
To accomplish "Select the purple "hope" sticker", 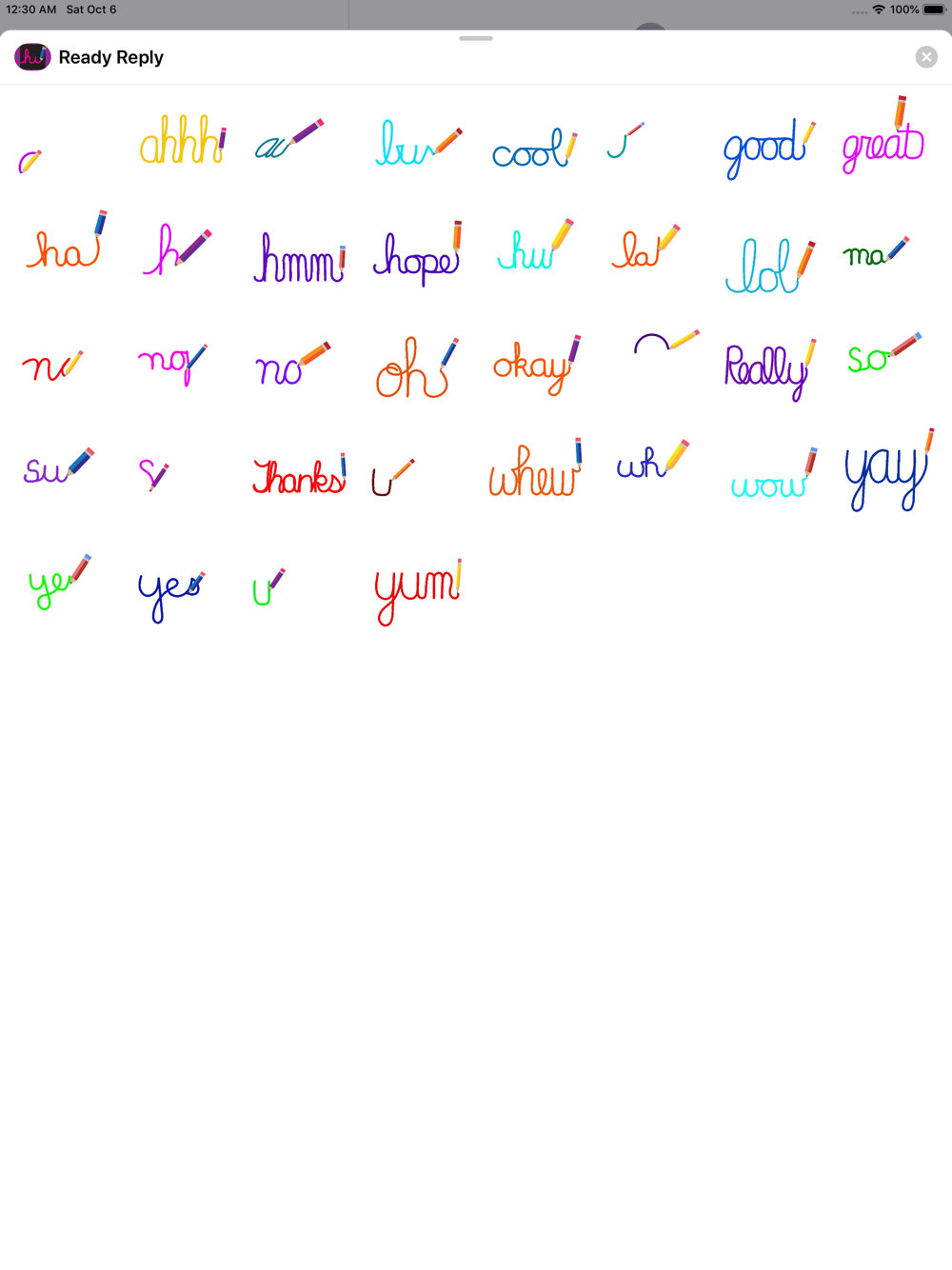I will pyautogui.click(x=417, y=257).
